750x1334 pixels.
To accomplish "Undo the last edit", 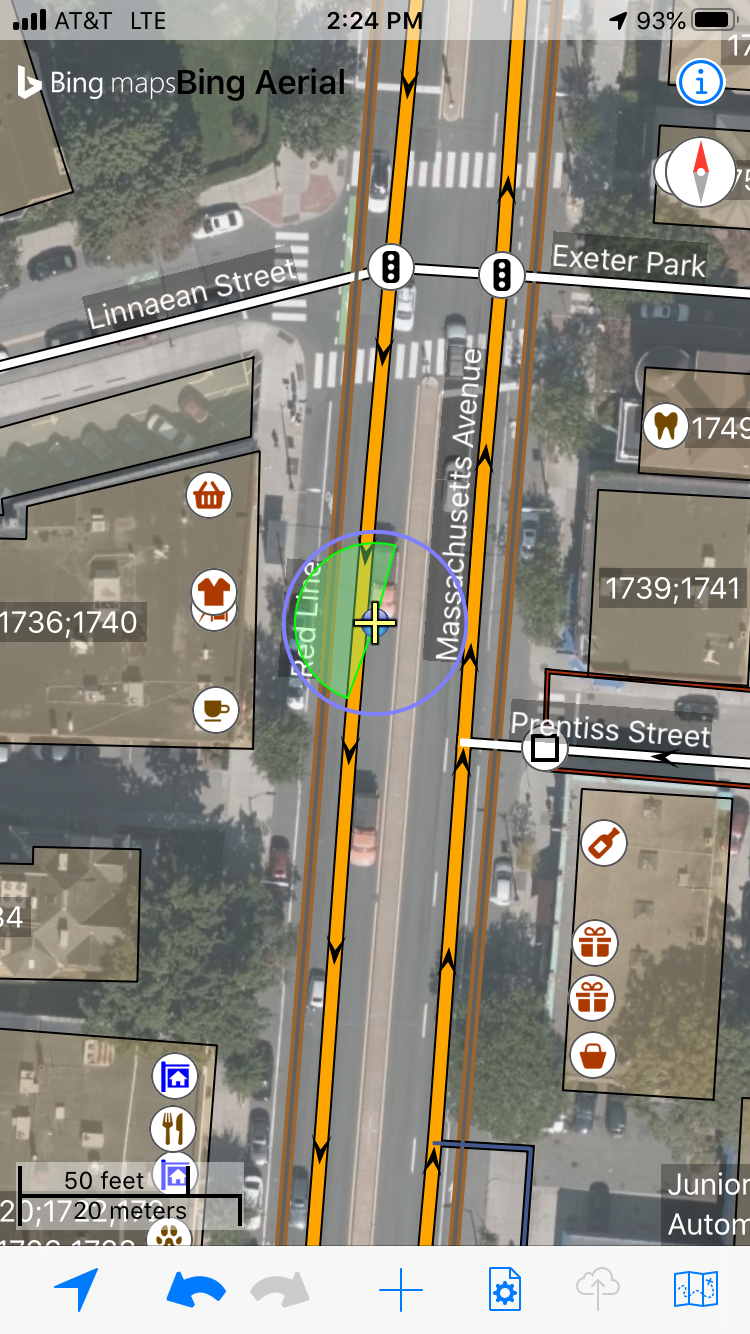I will [195, 1290].
